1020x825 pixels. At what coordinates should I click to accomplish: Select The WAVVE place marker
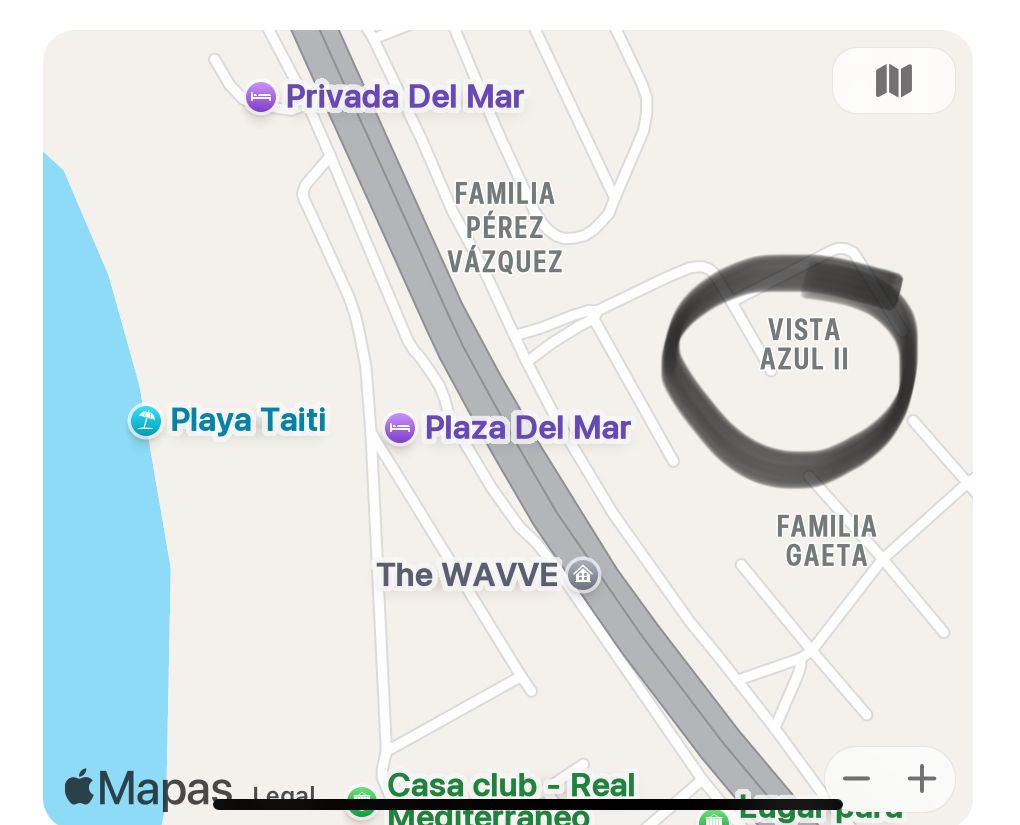pyautogui.click(x=583, y=575)
